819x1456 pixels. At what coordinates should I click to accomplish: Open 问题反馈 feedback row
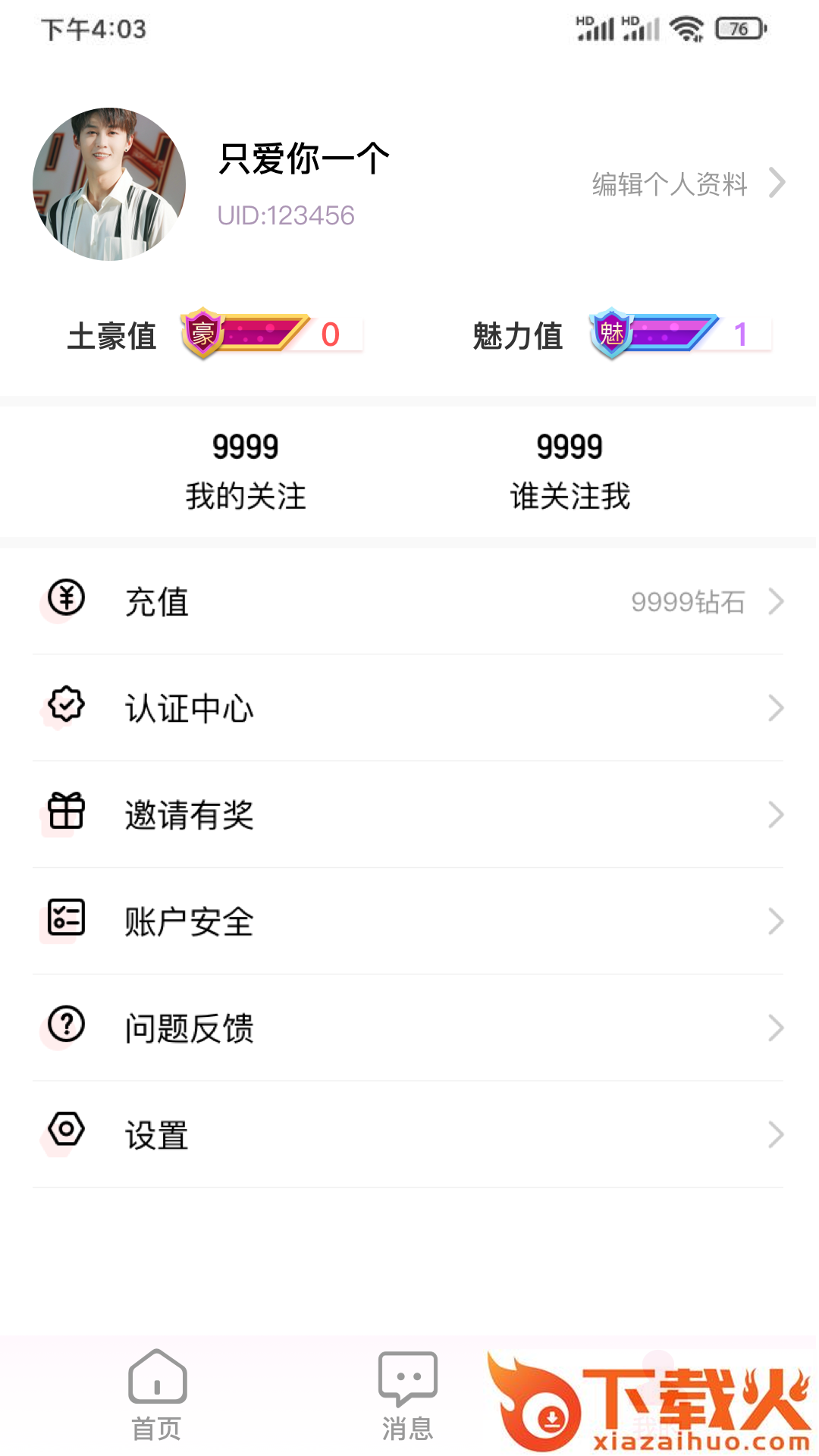(x=408, y=1028)
